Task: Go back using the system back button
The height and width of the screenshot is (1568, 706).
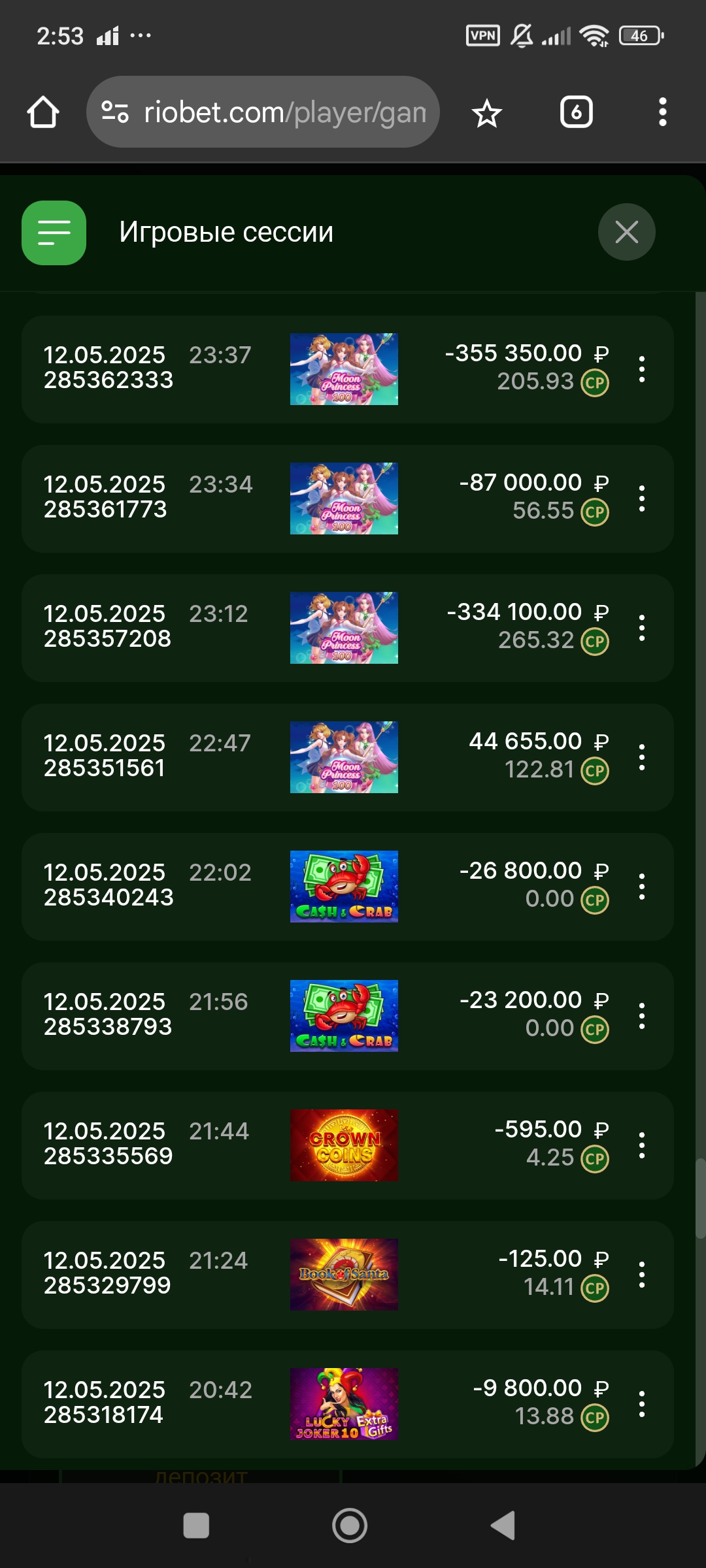Action: 503,1526
